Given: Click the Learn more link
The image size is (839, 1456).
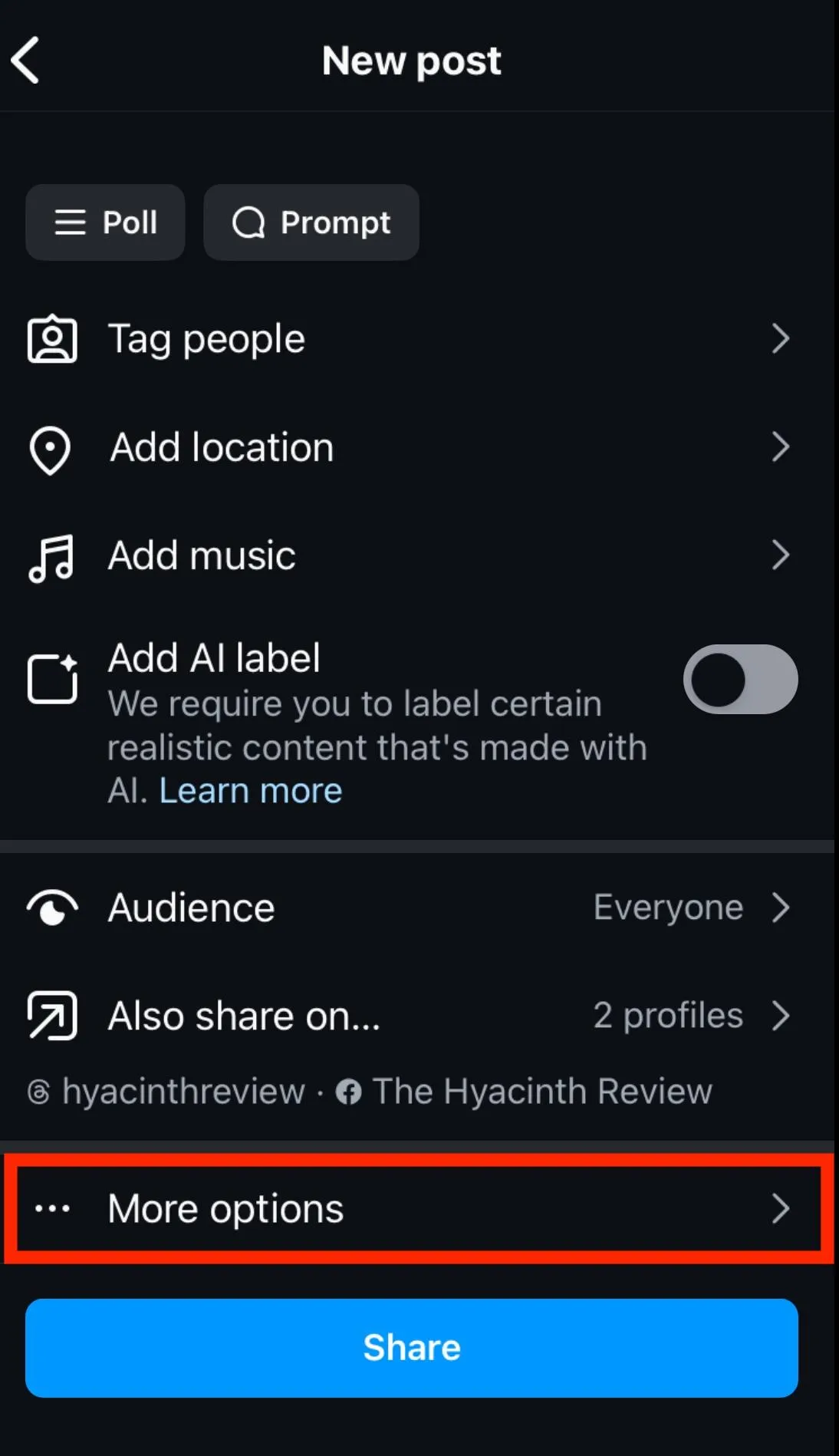Looking at the screenshot, I should tap(251, 790).
